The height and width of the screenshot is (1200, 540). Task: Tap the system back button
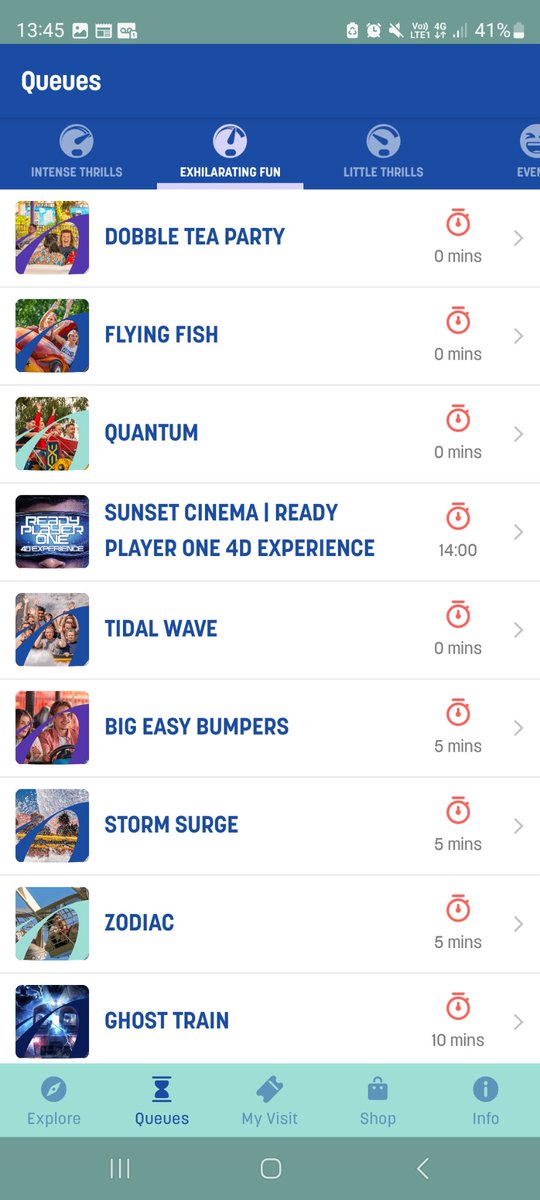pyautogui.click(x=422, y=1168)
